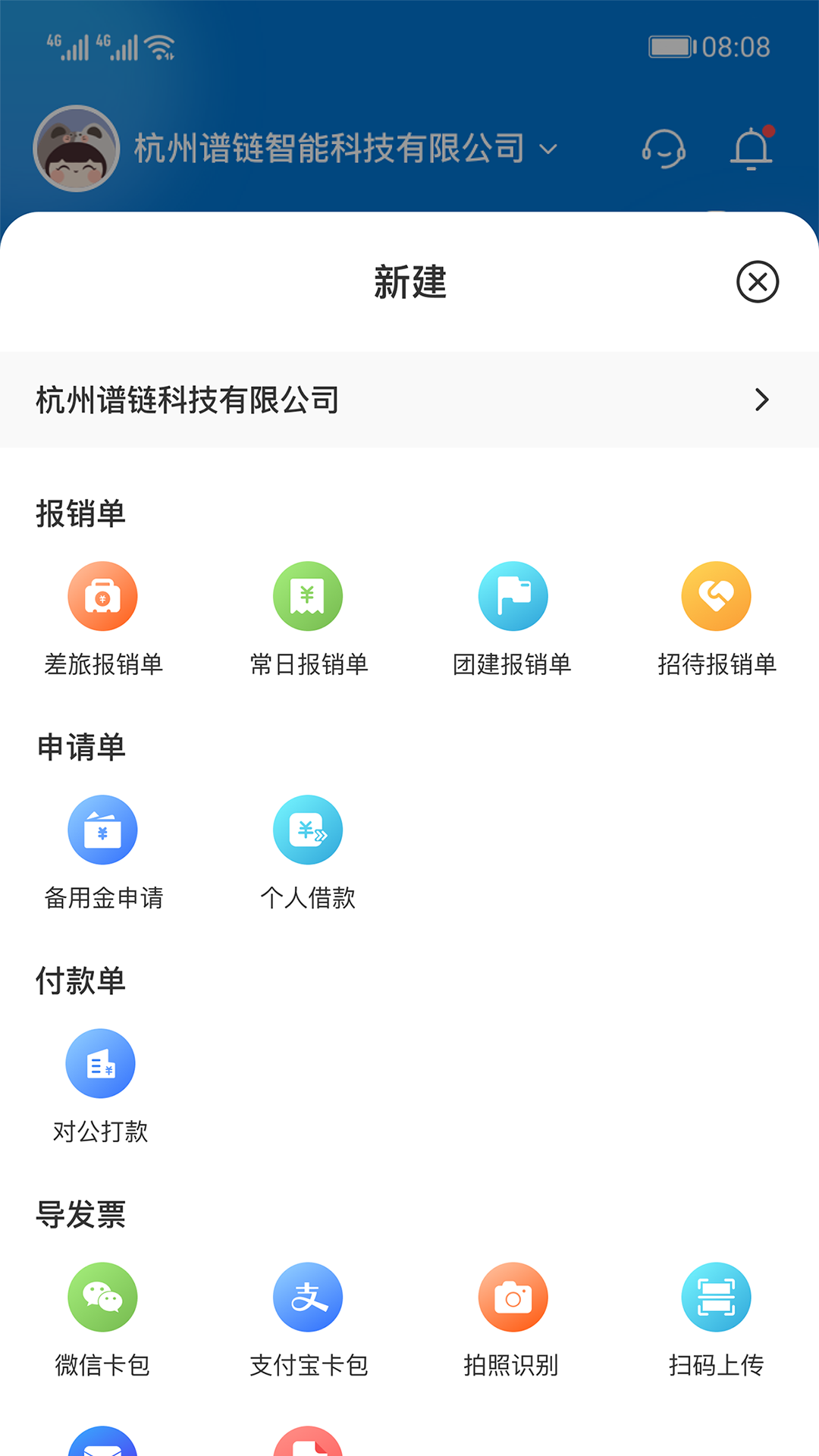Dismiss the 新建 panel
The width and height of the screenshot is (819, 1456).
(x=758, y=281)
